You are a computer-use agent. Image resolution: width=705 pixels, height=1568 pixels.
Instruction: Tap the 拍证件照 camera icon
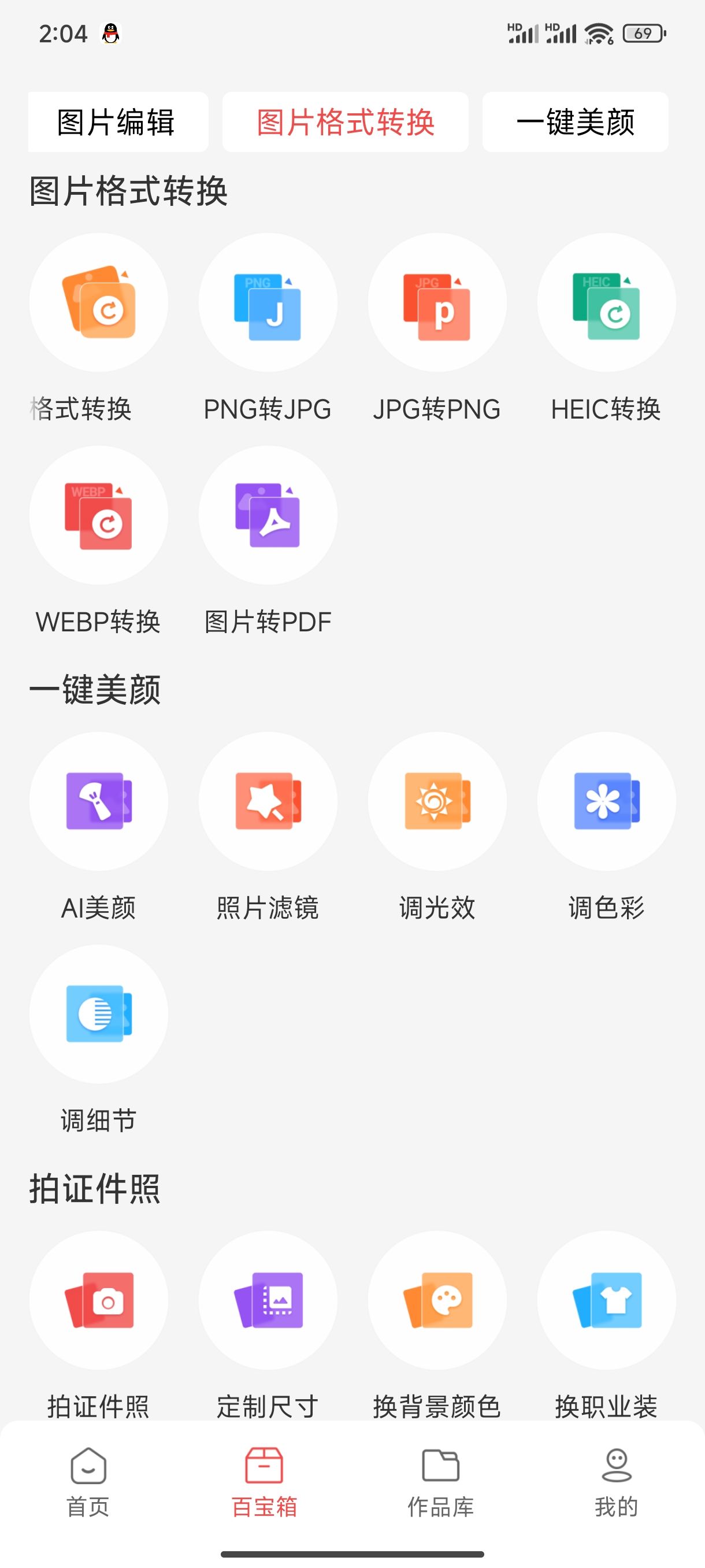(99, 1300)
